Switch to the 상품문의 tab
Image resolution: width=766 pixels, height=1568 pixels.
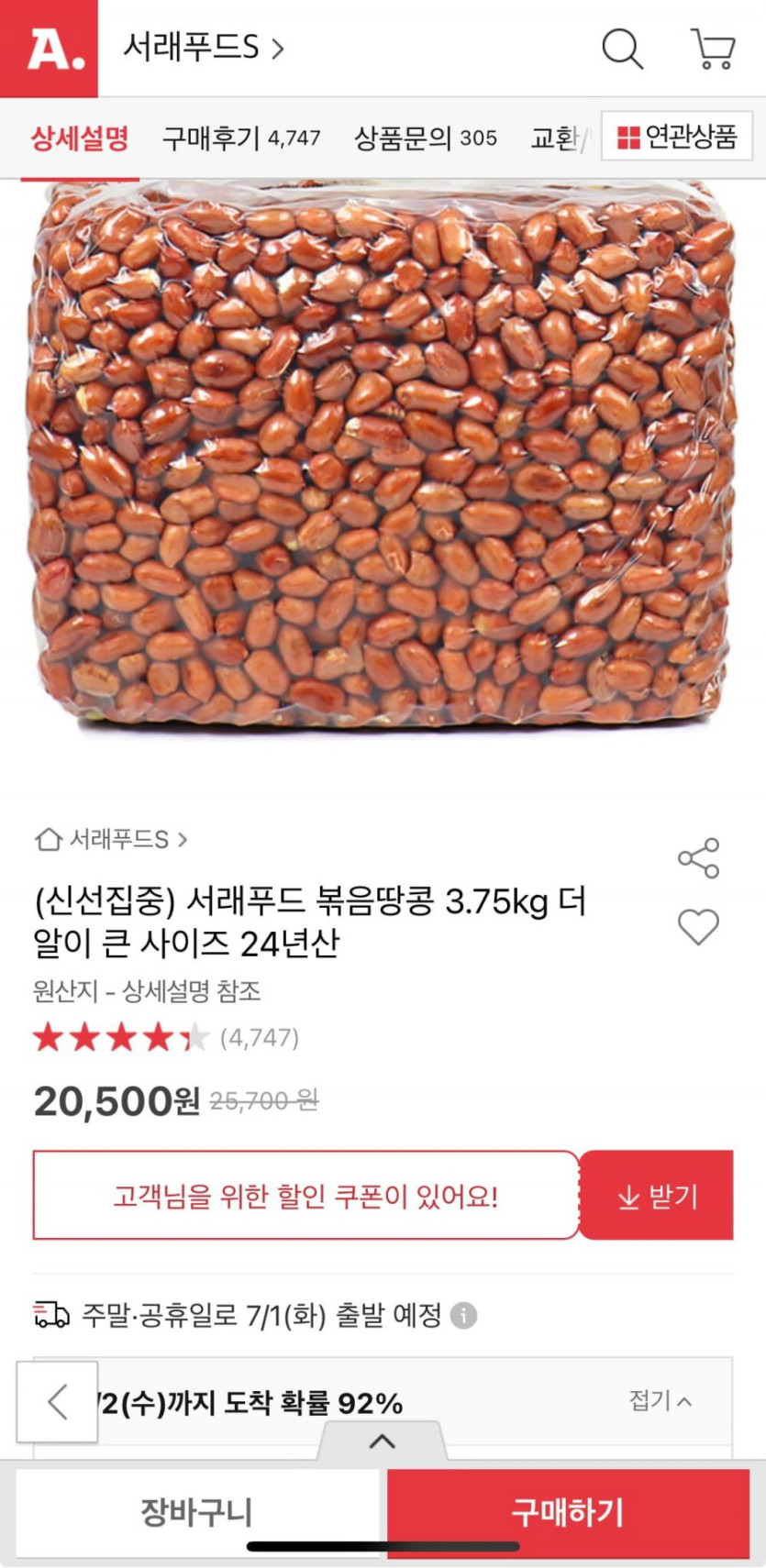(x=426, y=138)
